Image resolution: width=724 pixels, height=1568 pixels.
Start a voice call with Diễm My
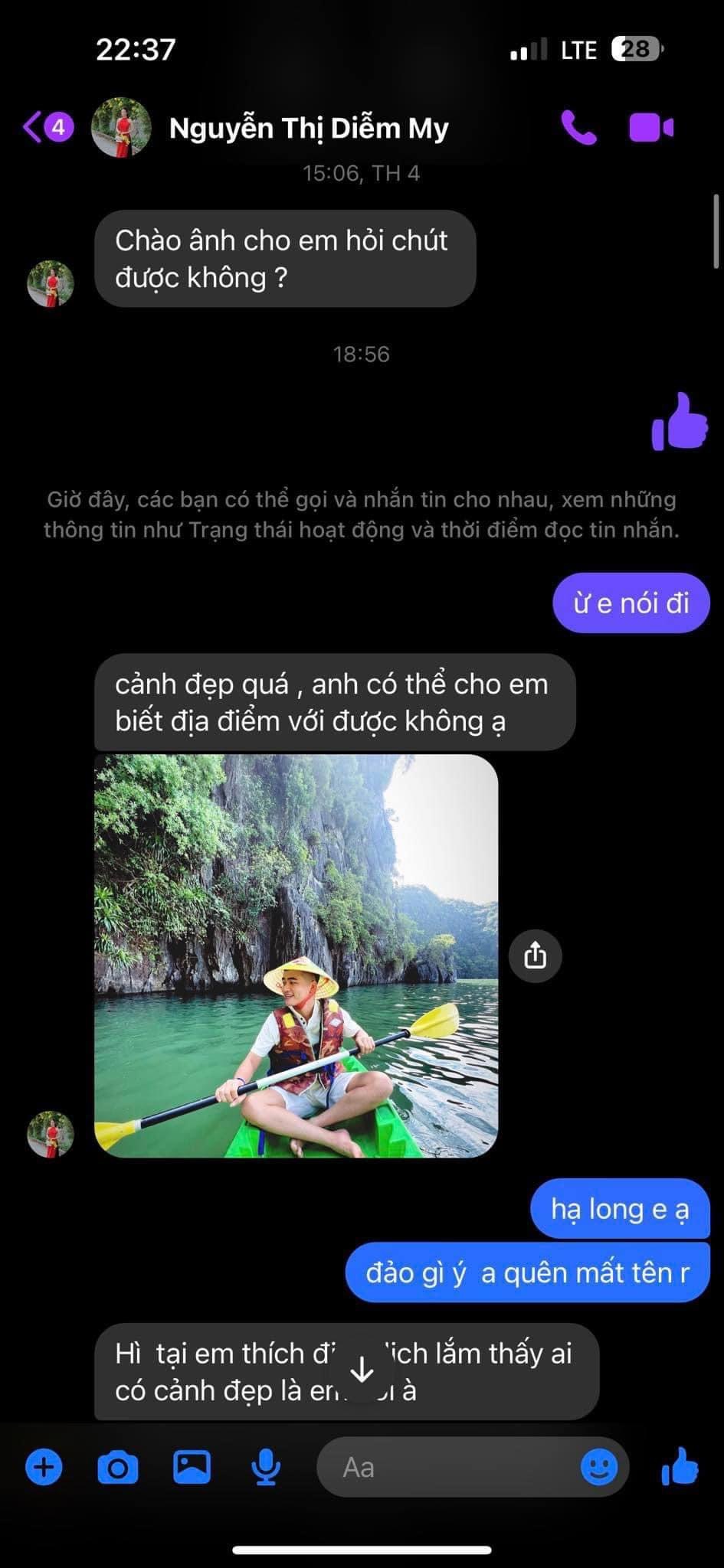click(x=578, y=128)
